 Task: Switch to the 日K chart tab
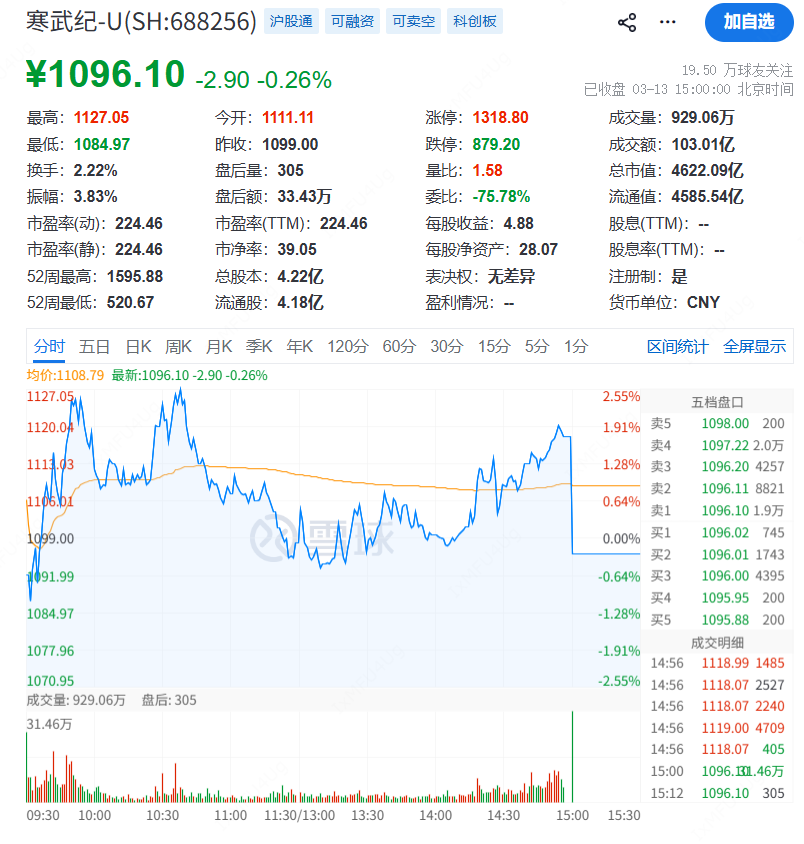tap(138, 346)
